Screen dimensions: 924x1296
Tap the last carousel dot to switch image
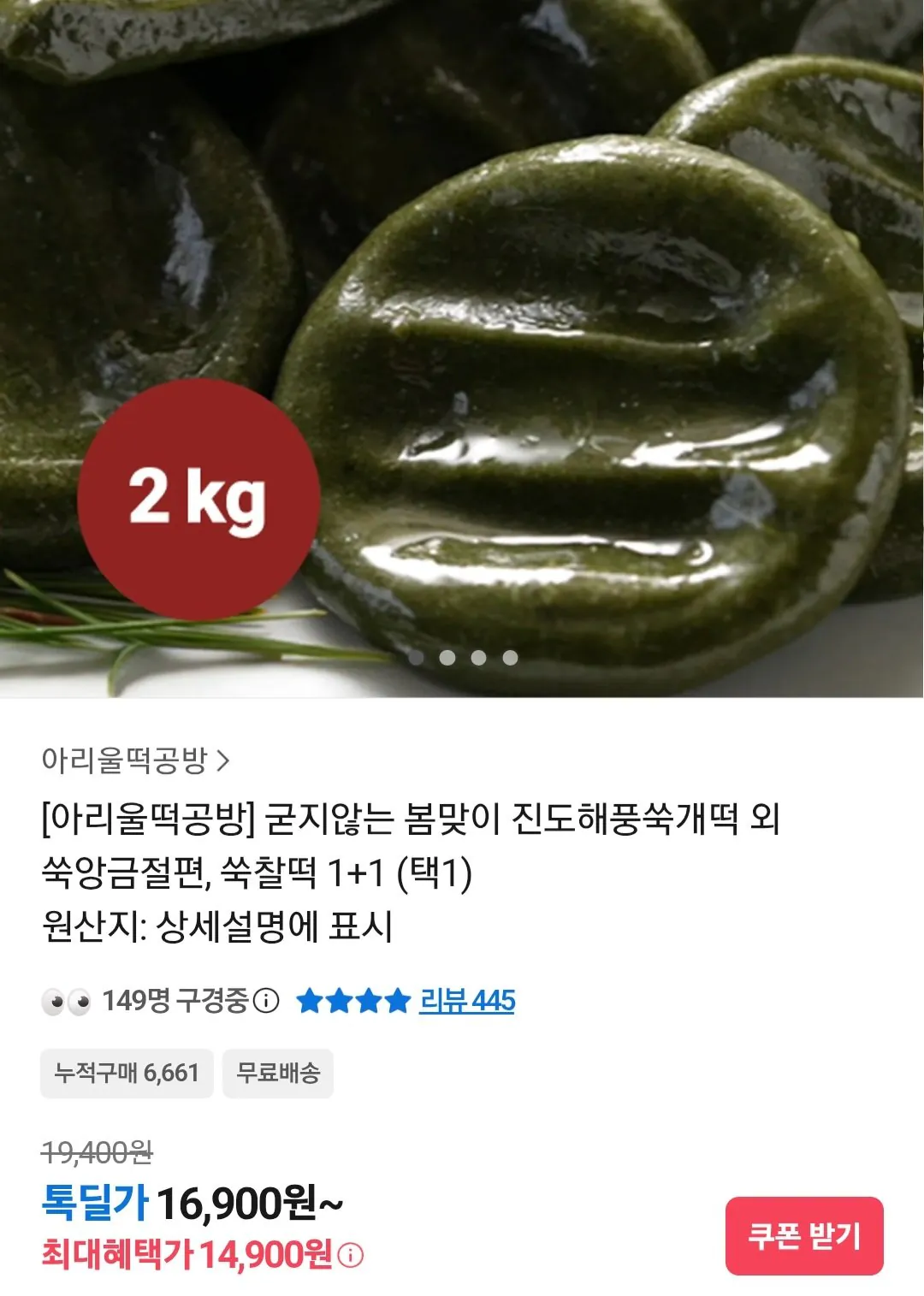pyautogui.click(x=509, y=657)
